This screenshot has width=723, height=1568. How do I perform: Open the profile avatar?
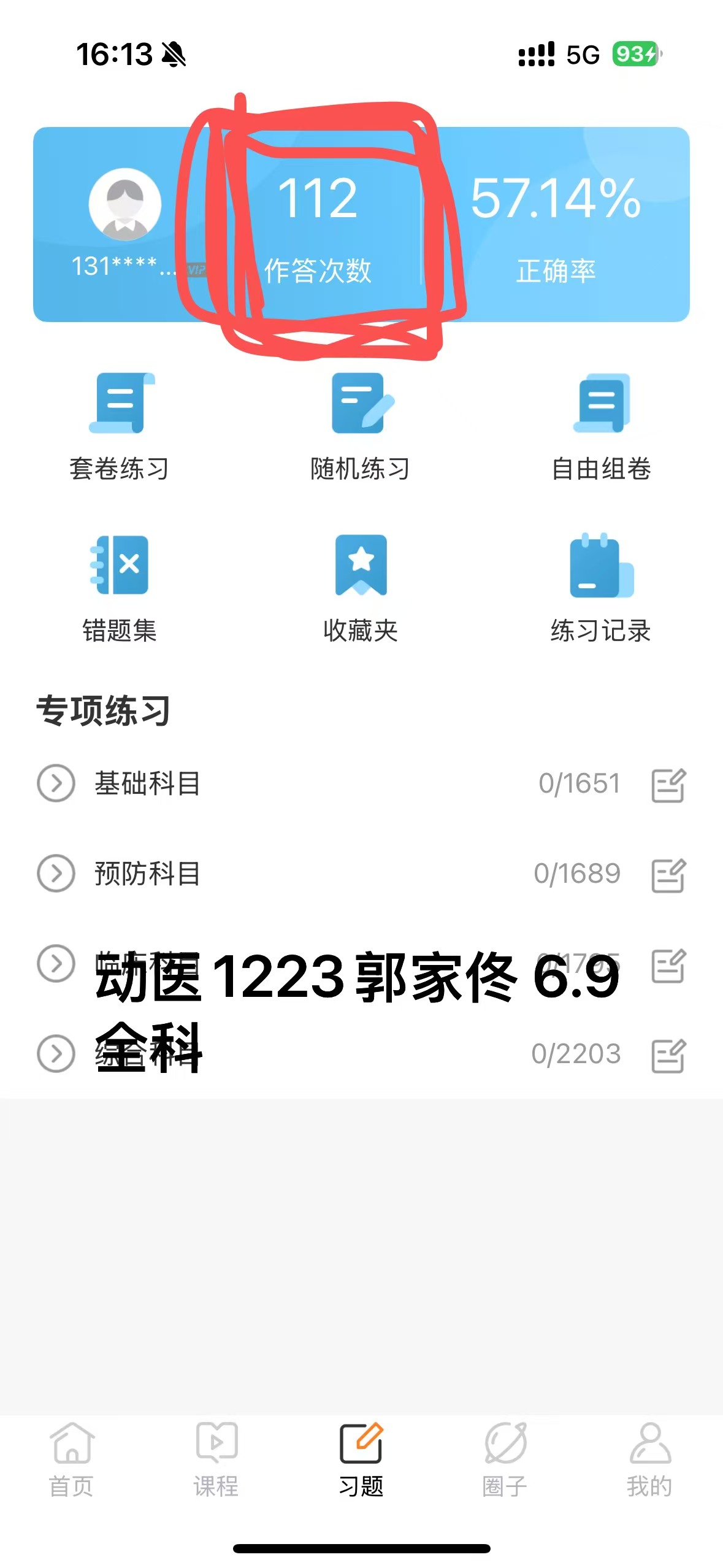coord(125,204)
